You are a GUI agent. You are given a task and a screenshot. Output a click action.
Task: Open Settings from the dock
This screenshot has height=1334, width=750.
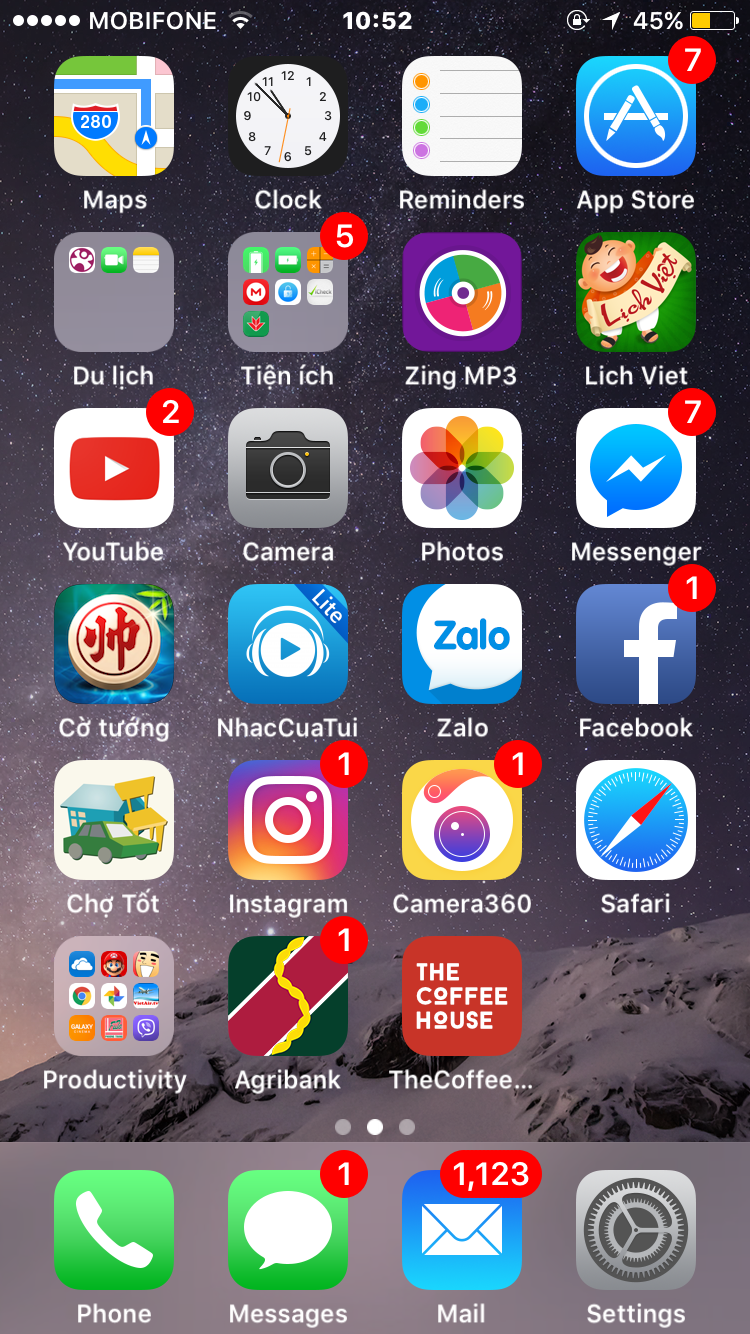click(x=636, y=1230)
